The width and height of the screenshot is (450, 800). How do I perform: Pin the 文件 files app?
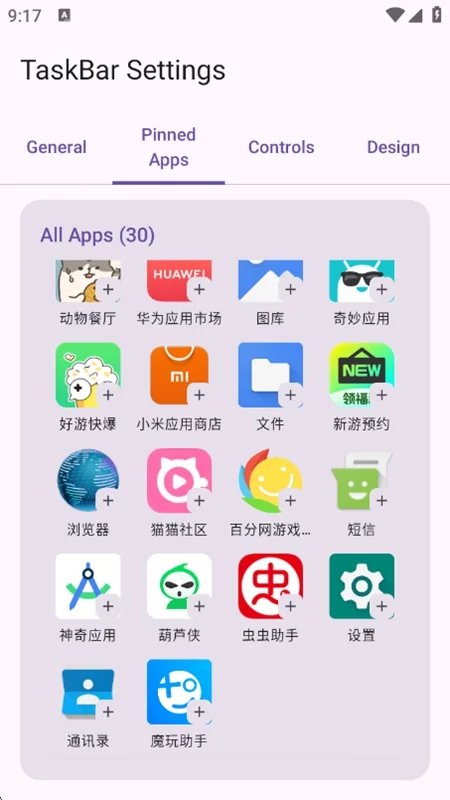pyautogui.click(x=290, y=395)
